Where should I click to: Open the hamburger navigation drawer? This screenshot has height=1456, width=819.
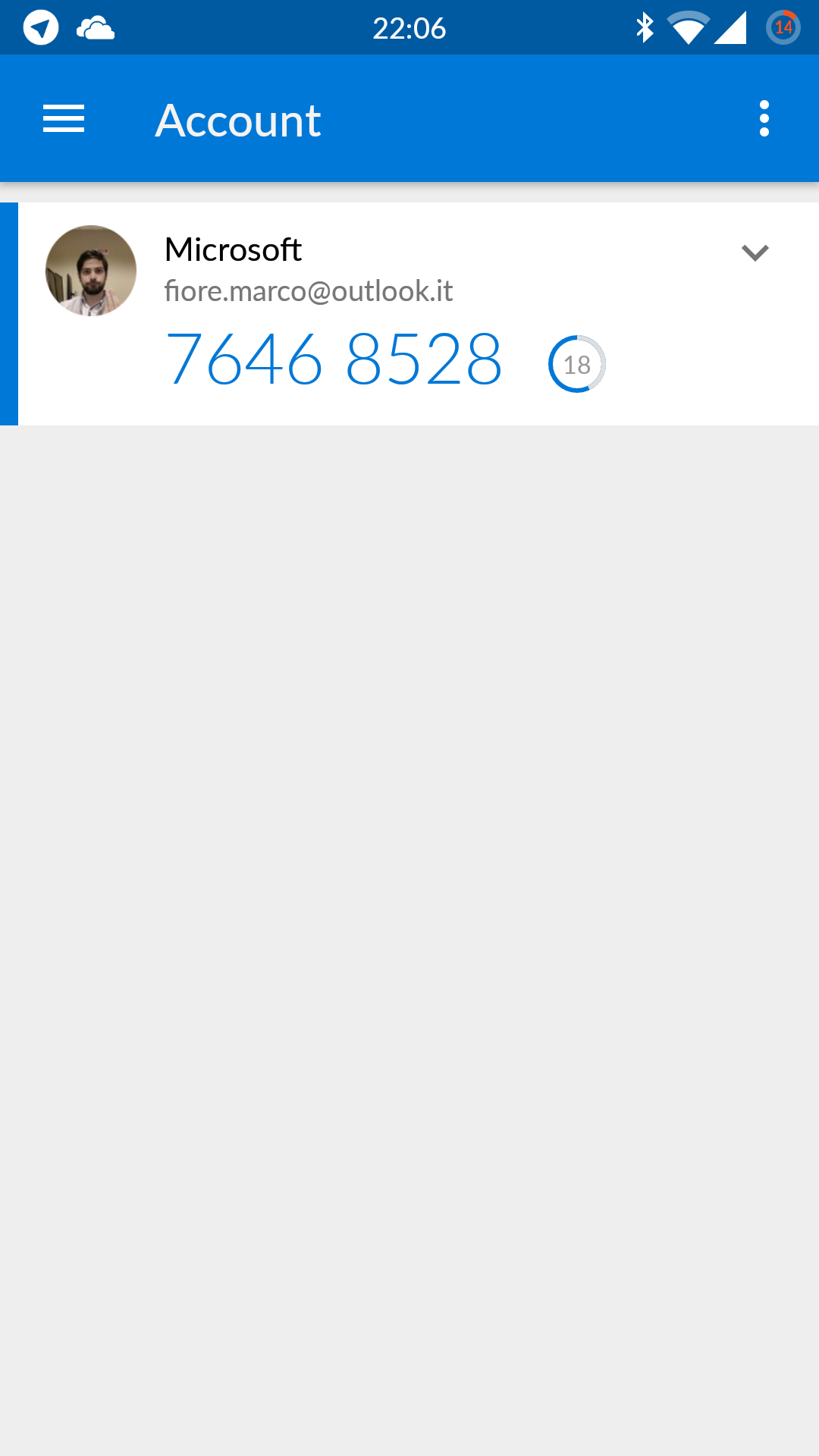click(x=64, y=119)
